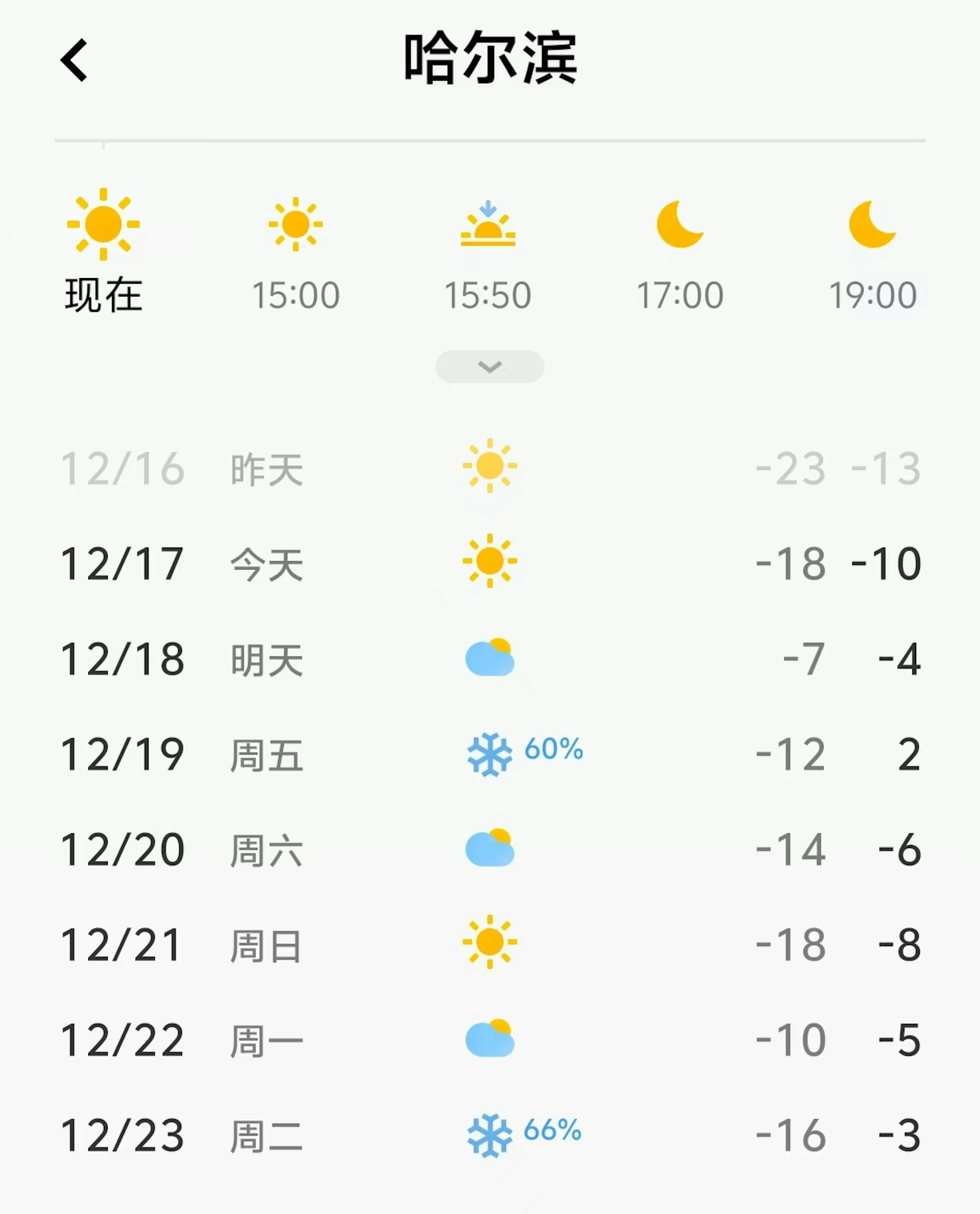Go back from the 哈尔滨 weather page
980x1214 pixels.
[75, 60]
